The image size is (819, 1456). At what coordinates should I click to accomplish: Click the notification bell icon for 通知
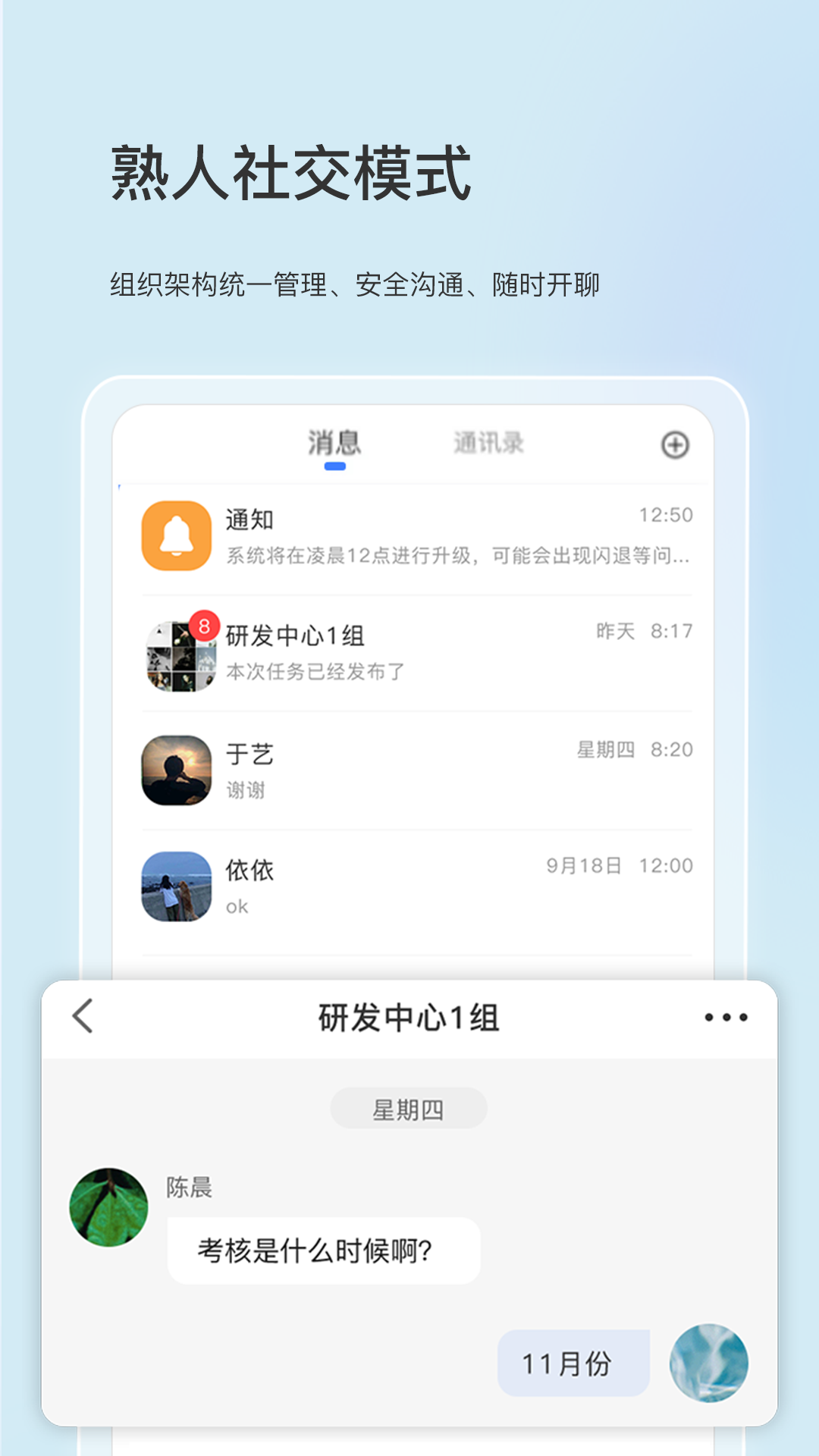[x=177, y=536]
